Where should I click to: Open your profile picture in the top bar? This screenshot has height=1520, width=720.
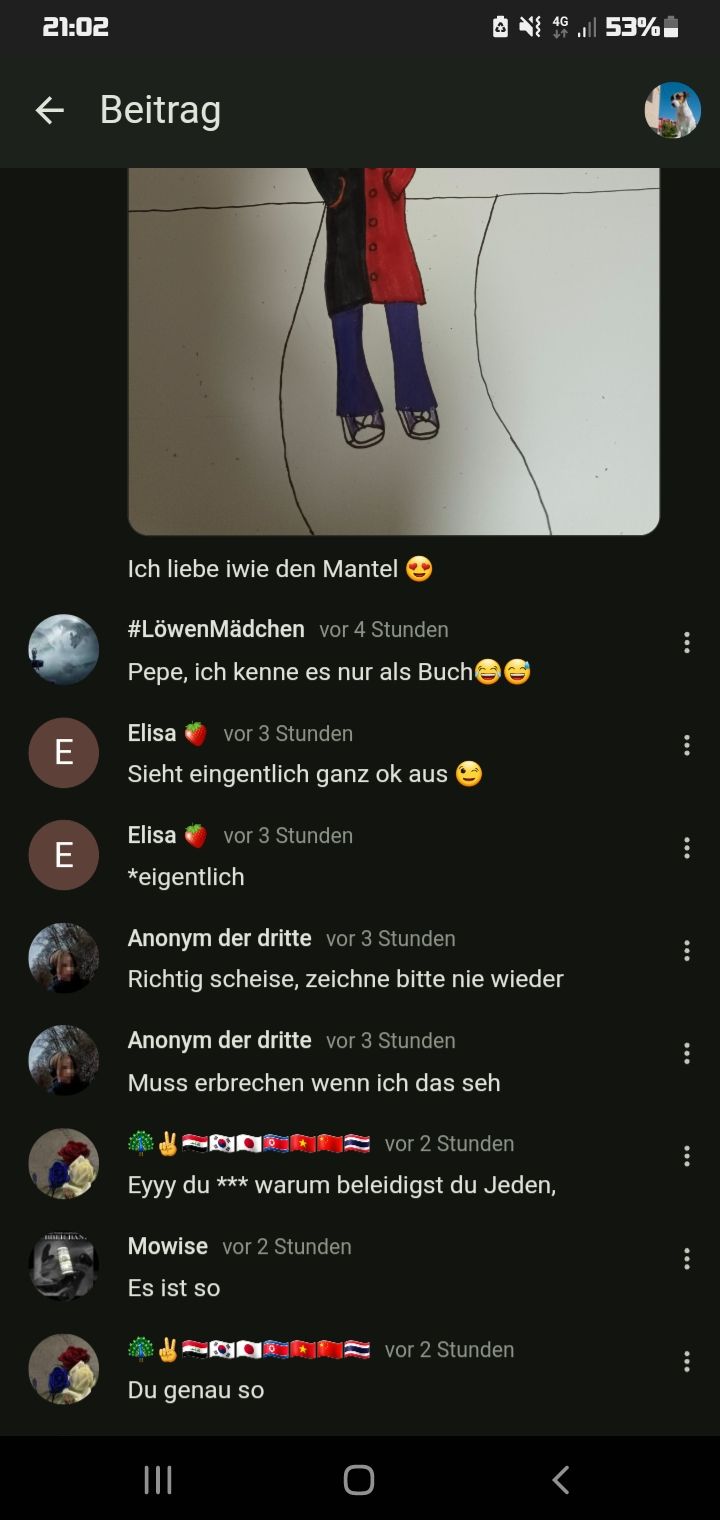coord(672,110)
